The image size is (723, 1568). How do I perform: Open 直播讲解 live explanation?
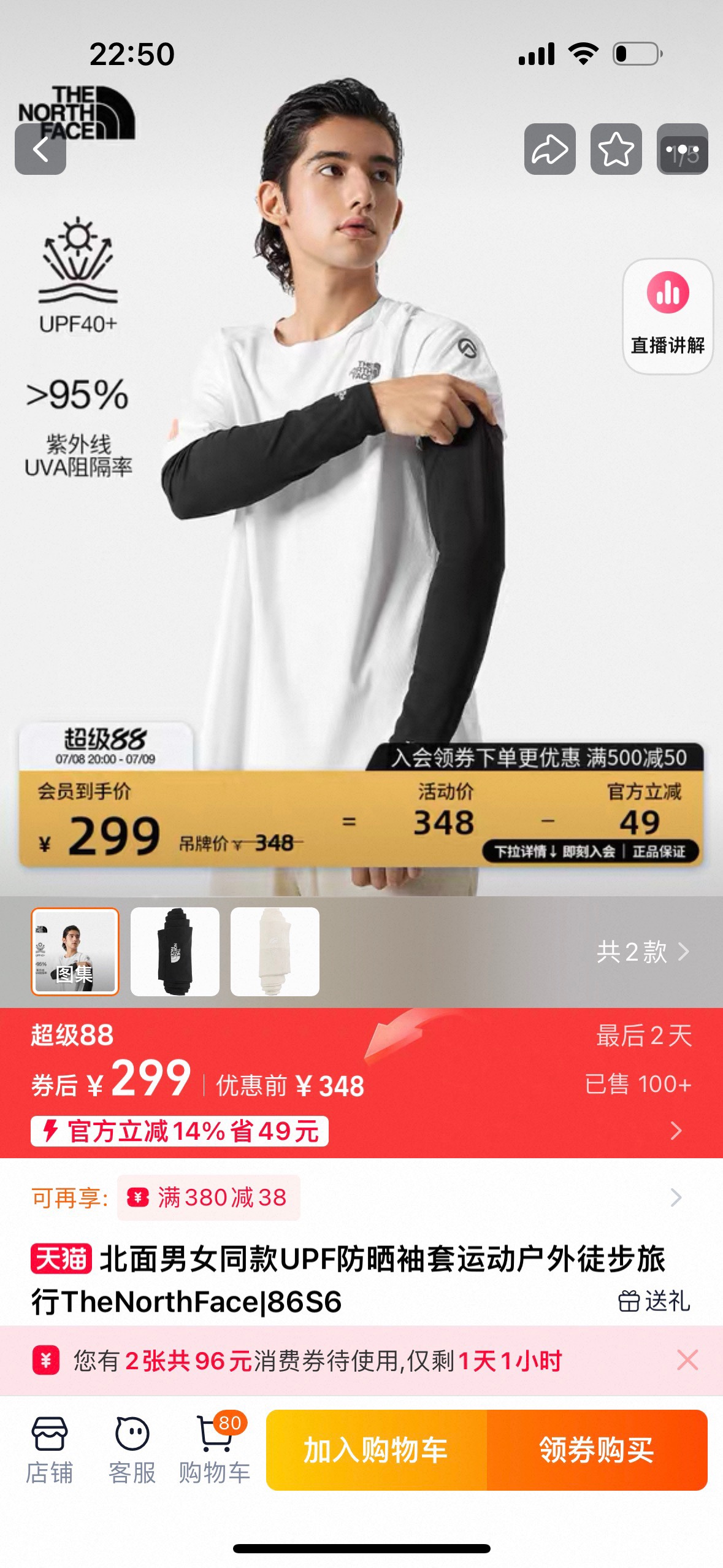tap(667, 316)
